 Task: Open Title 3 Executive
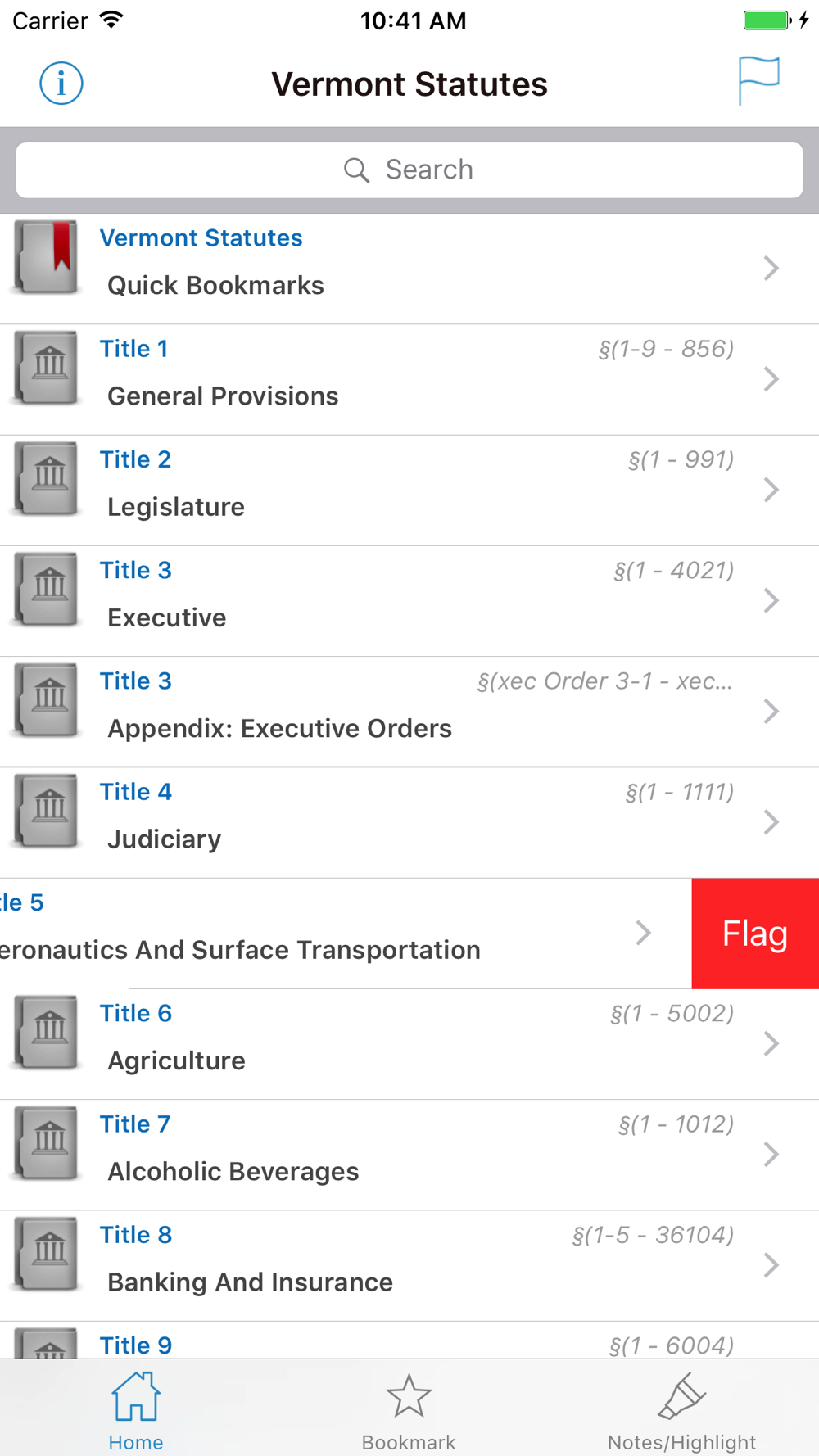[x=409, y=601]
